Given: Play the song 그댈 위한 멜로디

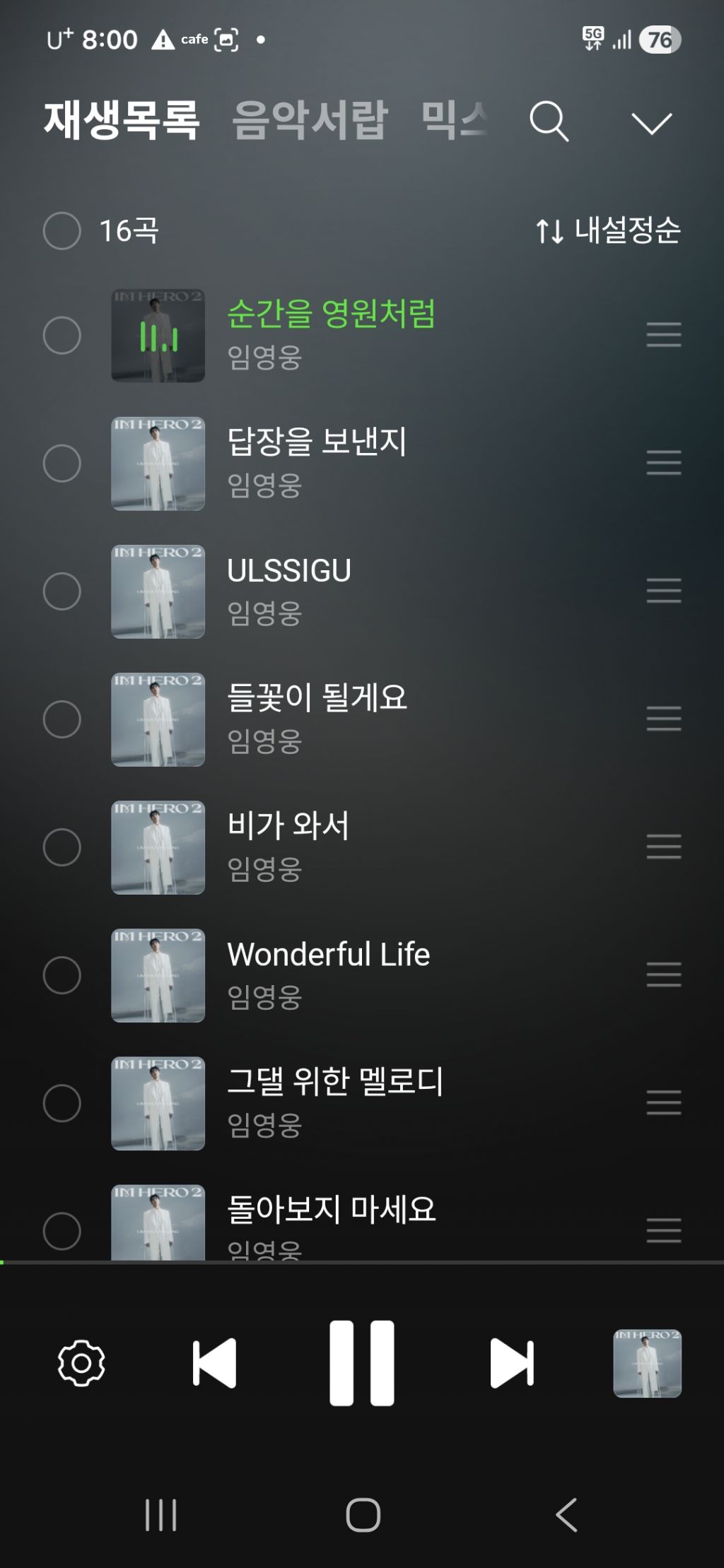Looking at the screenshot, I should tap(334, 1082).
